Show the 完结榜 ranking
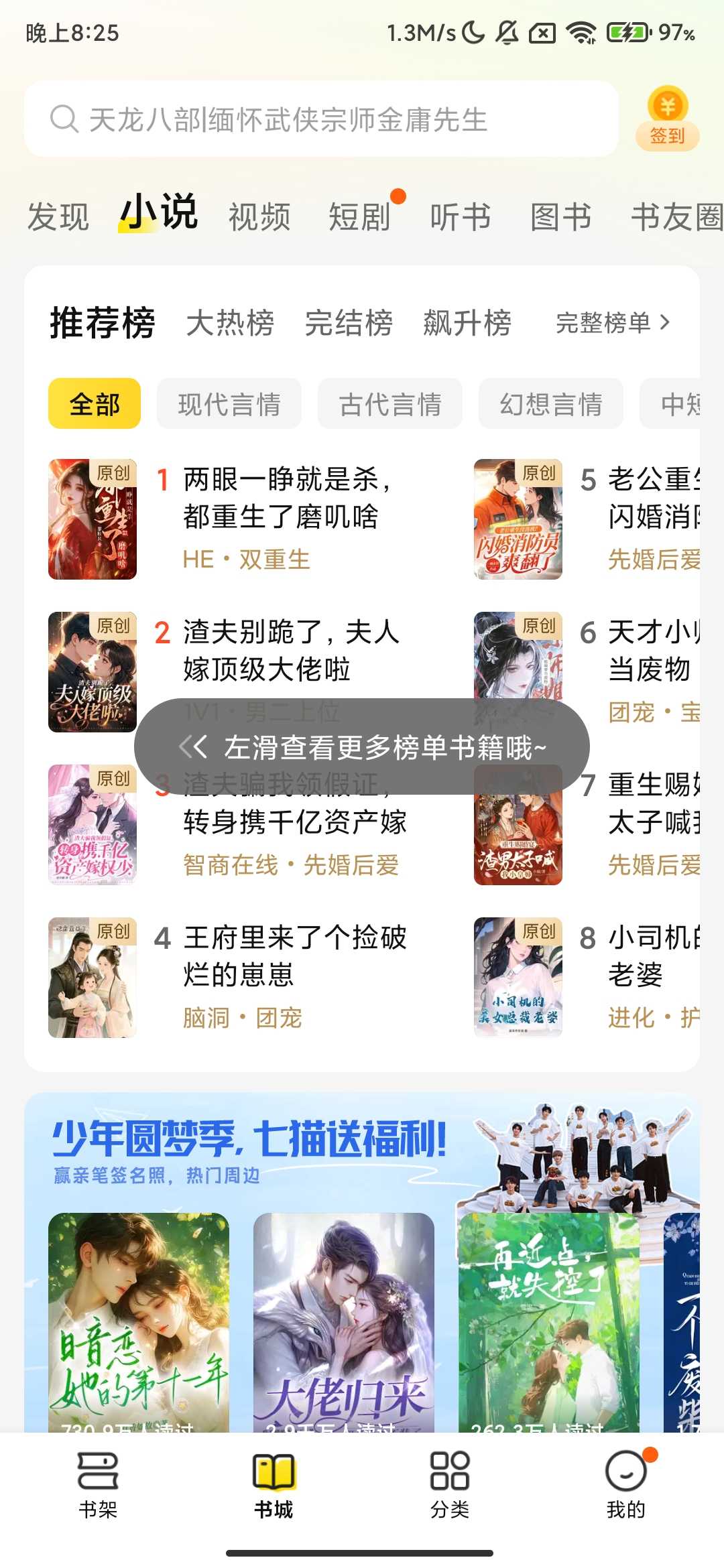Image resolution: width=724 pixels, height=1568 pixels. coord(349,323)
